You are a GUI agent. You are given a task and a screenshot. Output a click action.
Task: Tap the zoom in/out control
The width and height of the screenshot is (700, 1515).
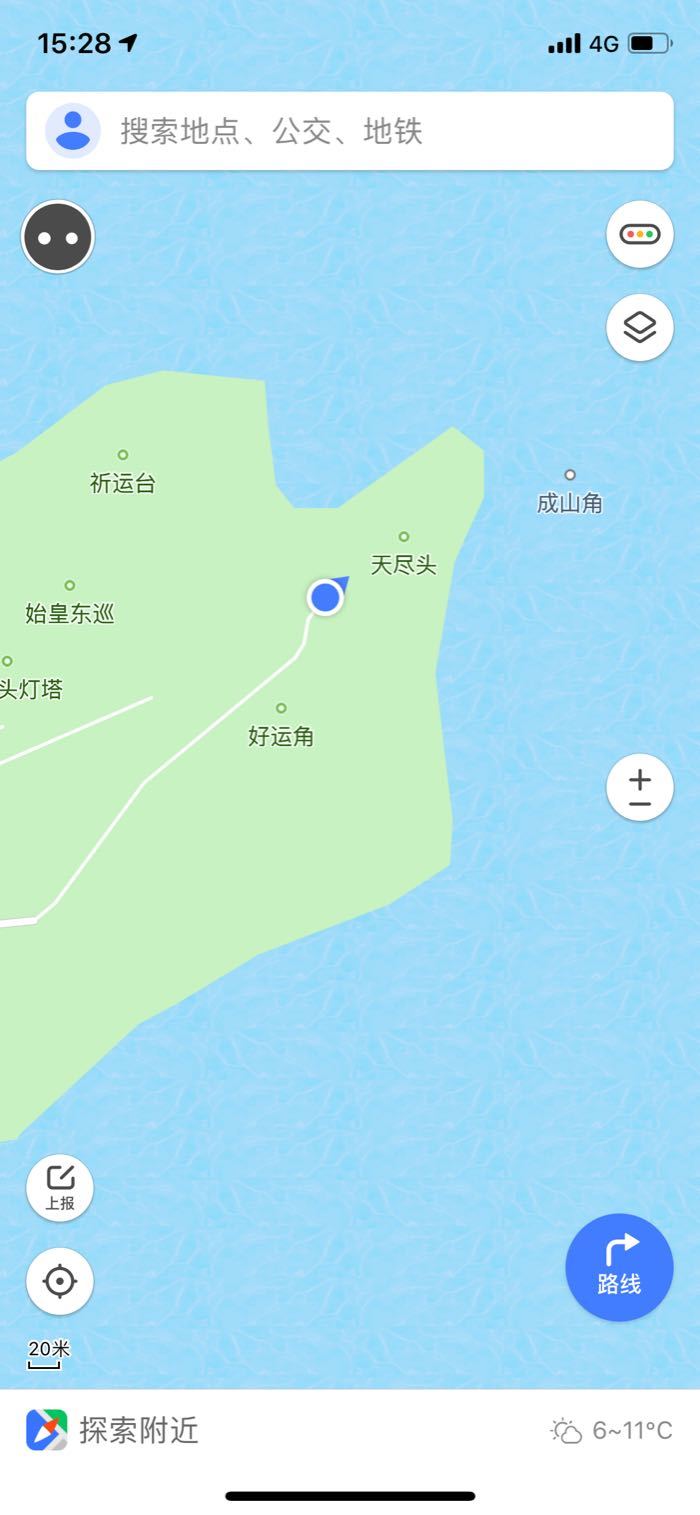click(x=640, y=788)
